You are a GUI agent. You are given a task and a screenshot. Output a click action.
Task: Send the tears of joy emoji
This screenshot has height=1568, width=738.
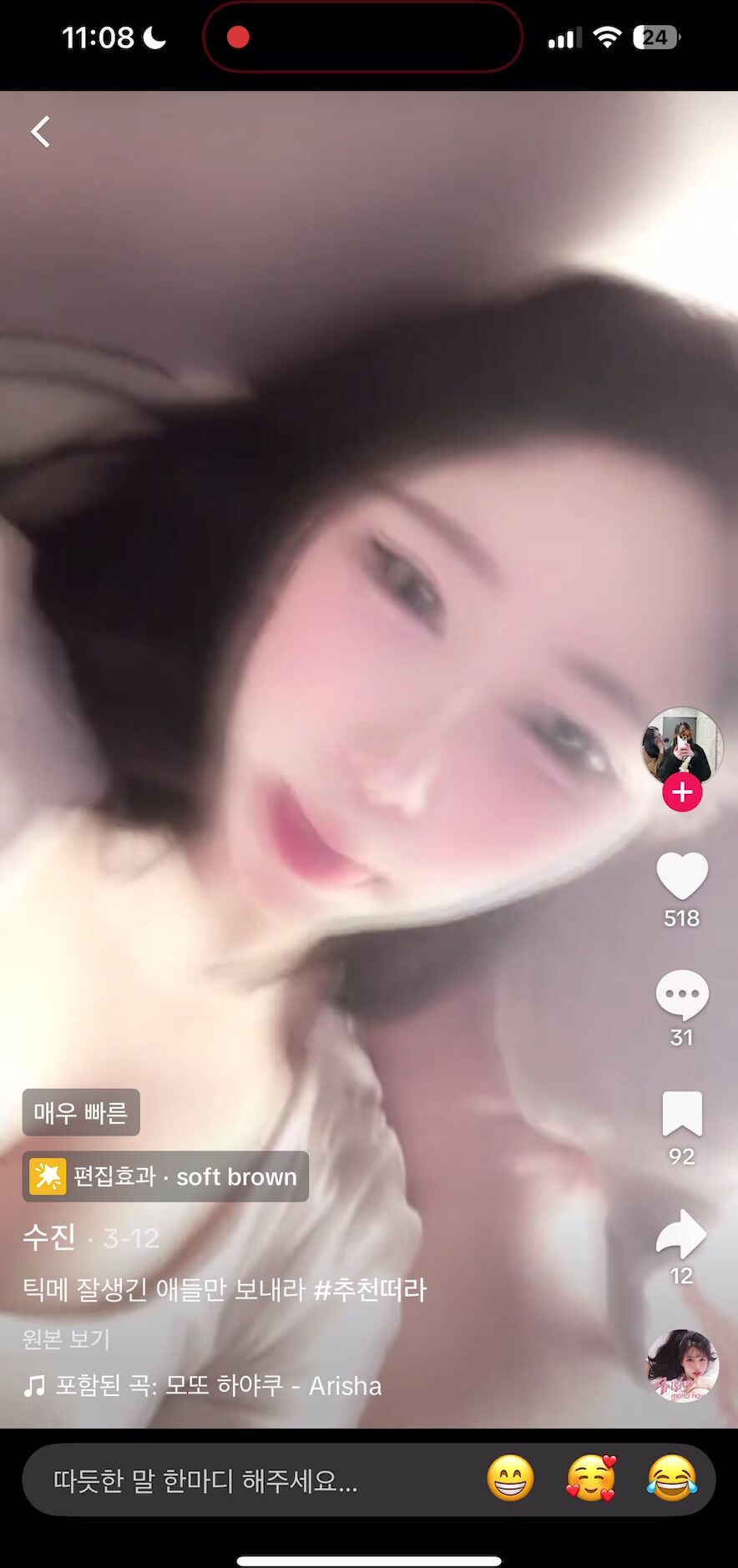click(672, 1479)
